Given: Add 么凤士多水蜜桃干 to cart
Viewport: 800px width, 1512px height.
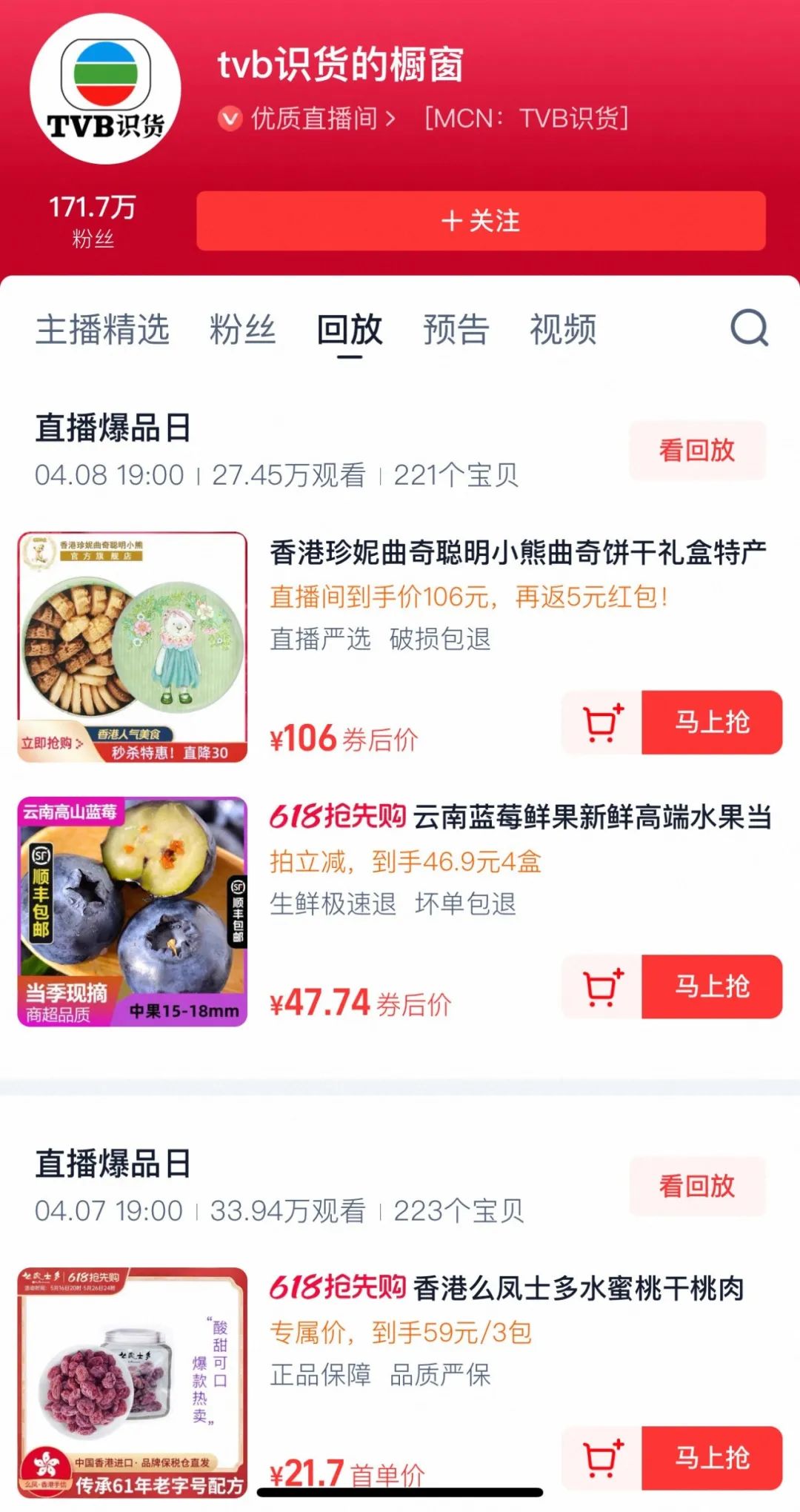Looking at the screenshot, I should [x=602, y=1458].
